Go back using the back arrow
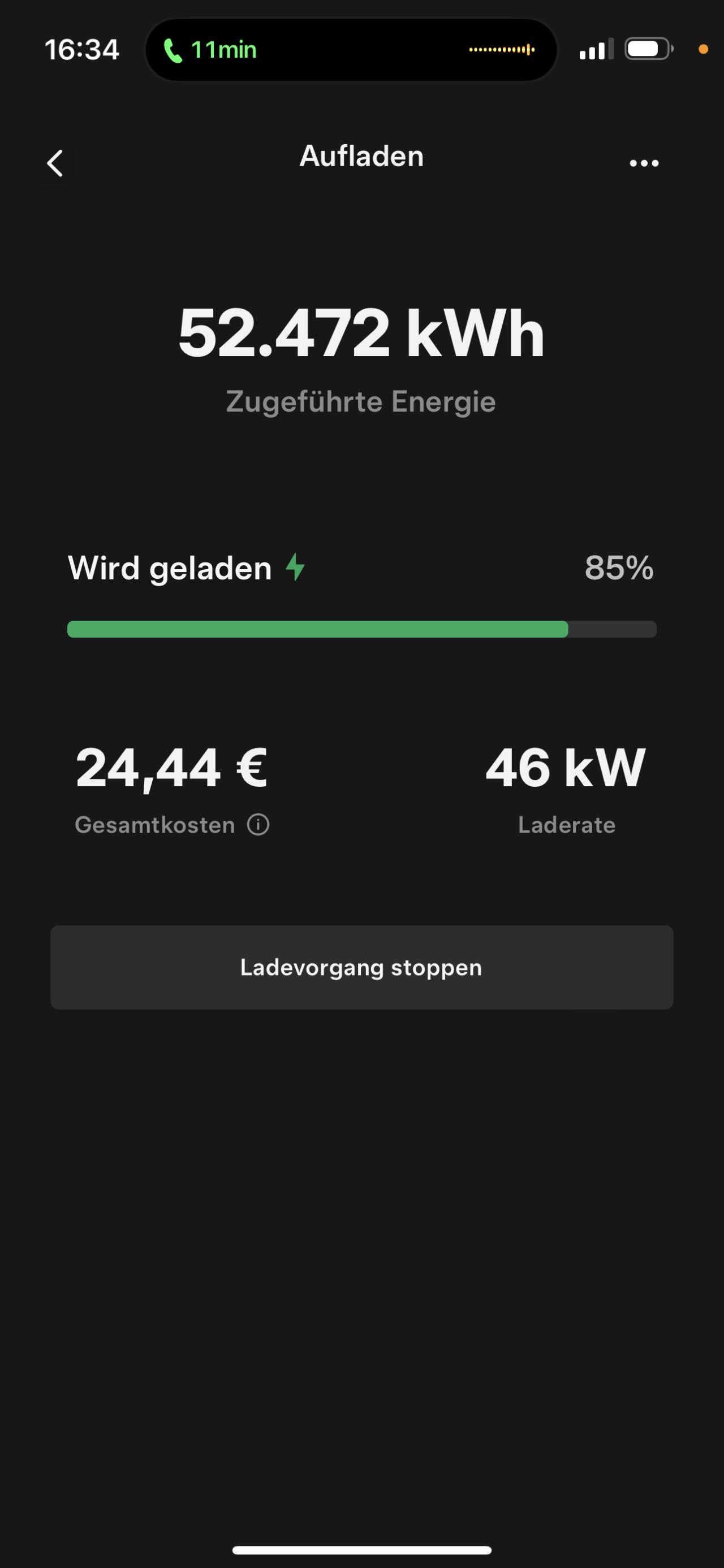Screen dimensions: 724x1568 pyautogui.click(x=55, y=163)
